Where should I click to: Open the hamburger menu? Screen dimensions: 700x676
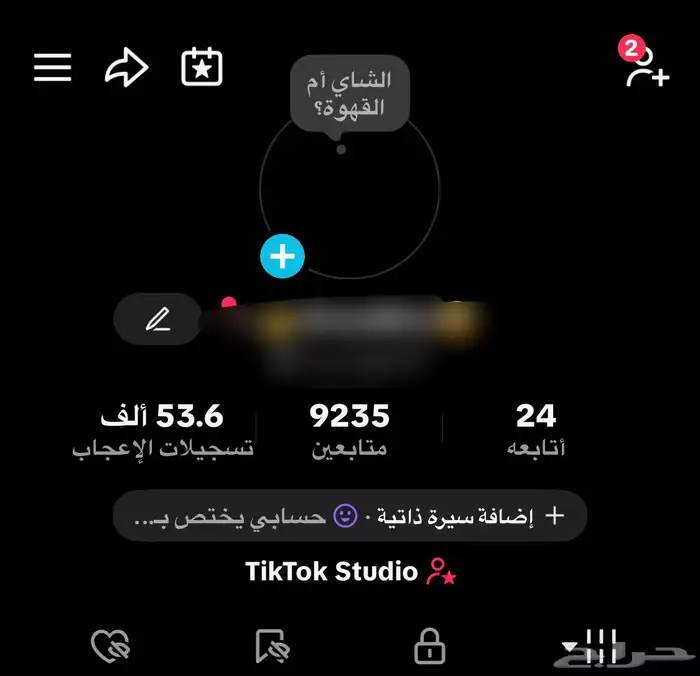tap(52, 67)
